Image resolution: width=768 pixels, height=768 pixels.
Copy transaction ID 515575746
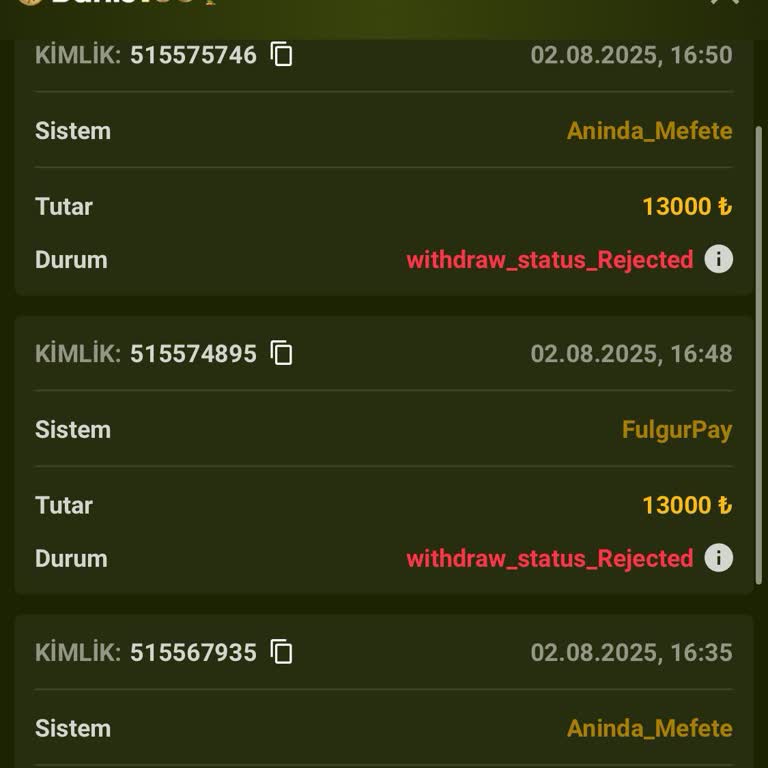click(282, 54)
